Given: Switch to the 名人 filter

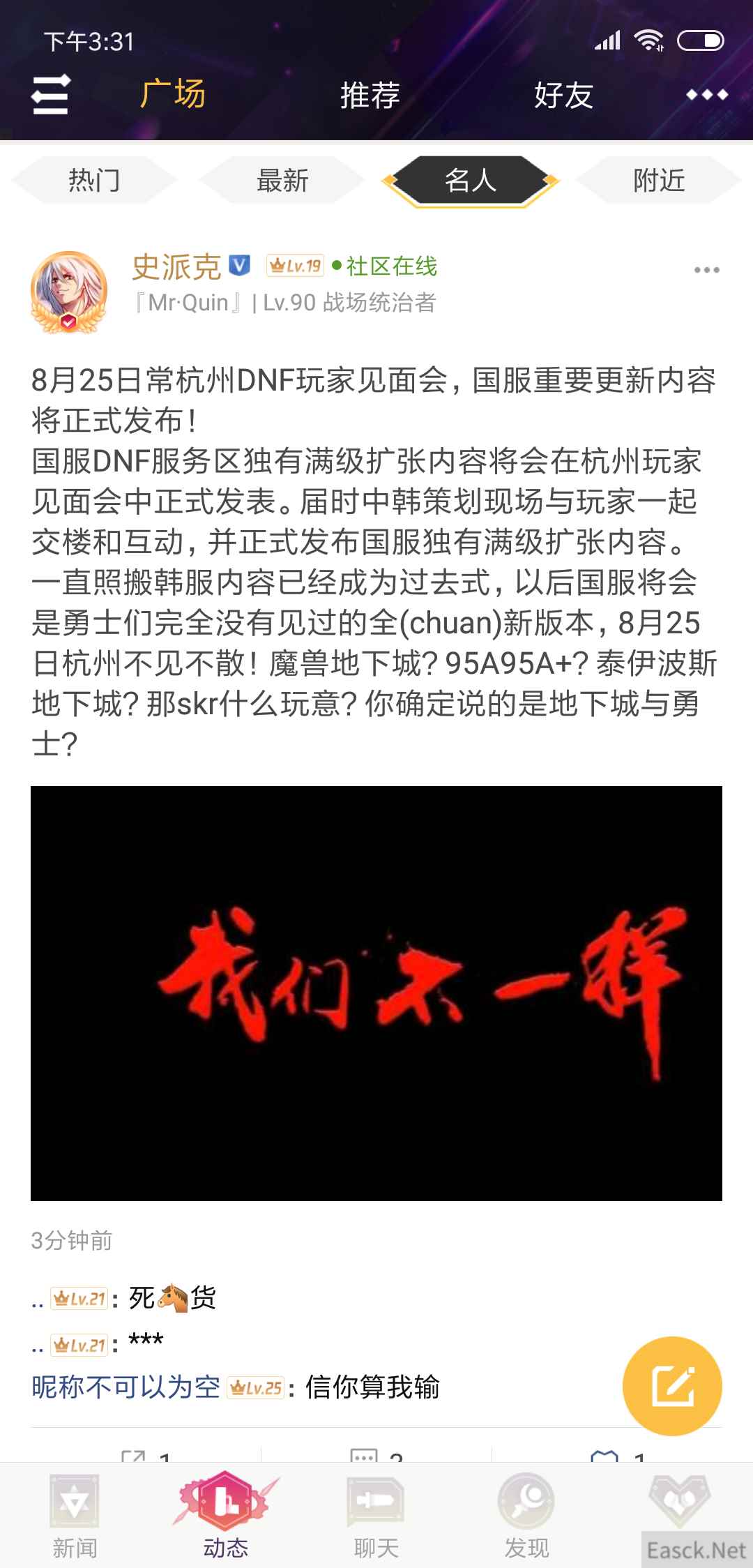Looking at the screenshot, I should pos(471,181).
